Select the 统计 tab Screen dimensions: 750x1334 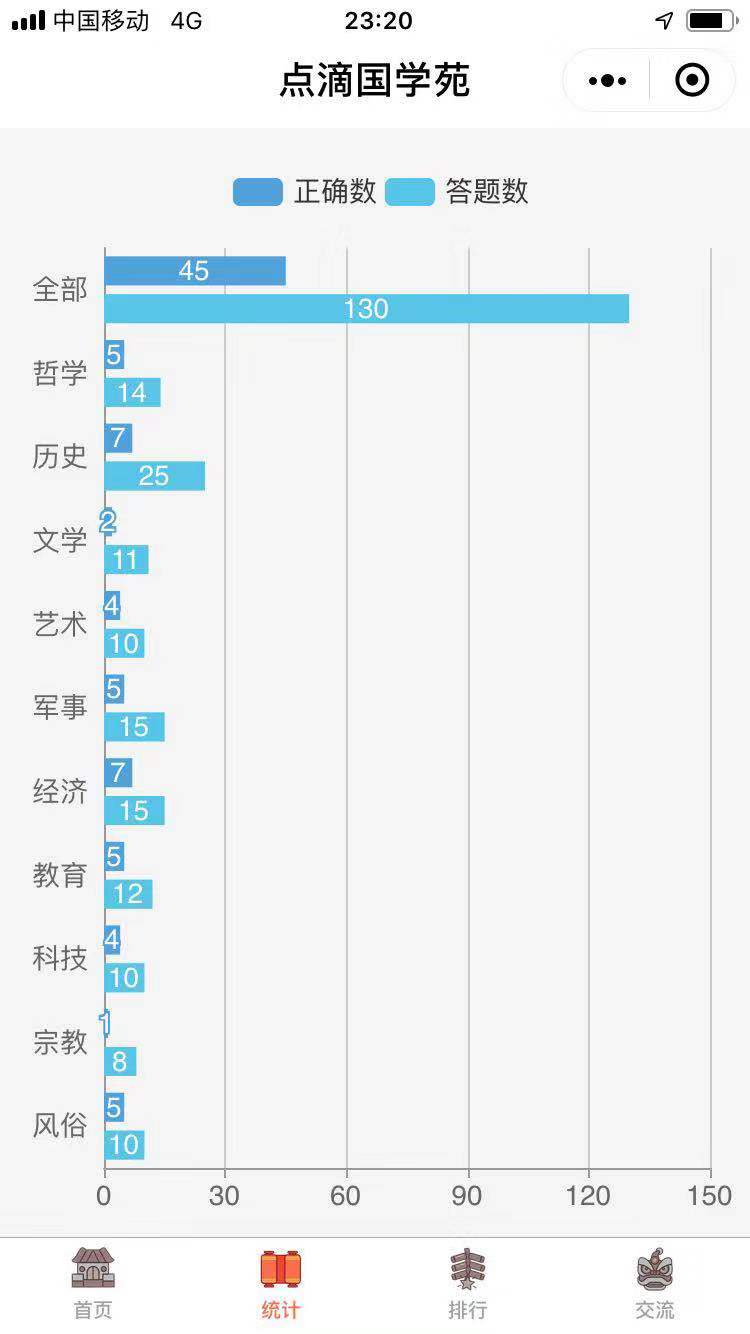click(x=281, y=1283)
